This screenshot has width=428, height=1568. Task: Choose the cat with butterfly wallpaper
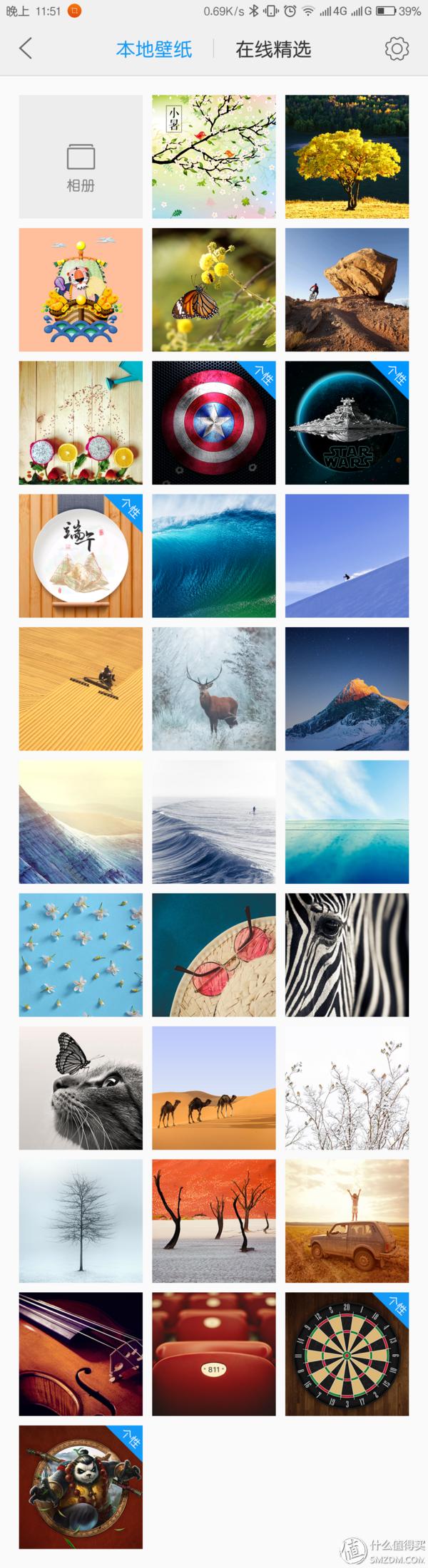coord(81,1088)
